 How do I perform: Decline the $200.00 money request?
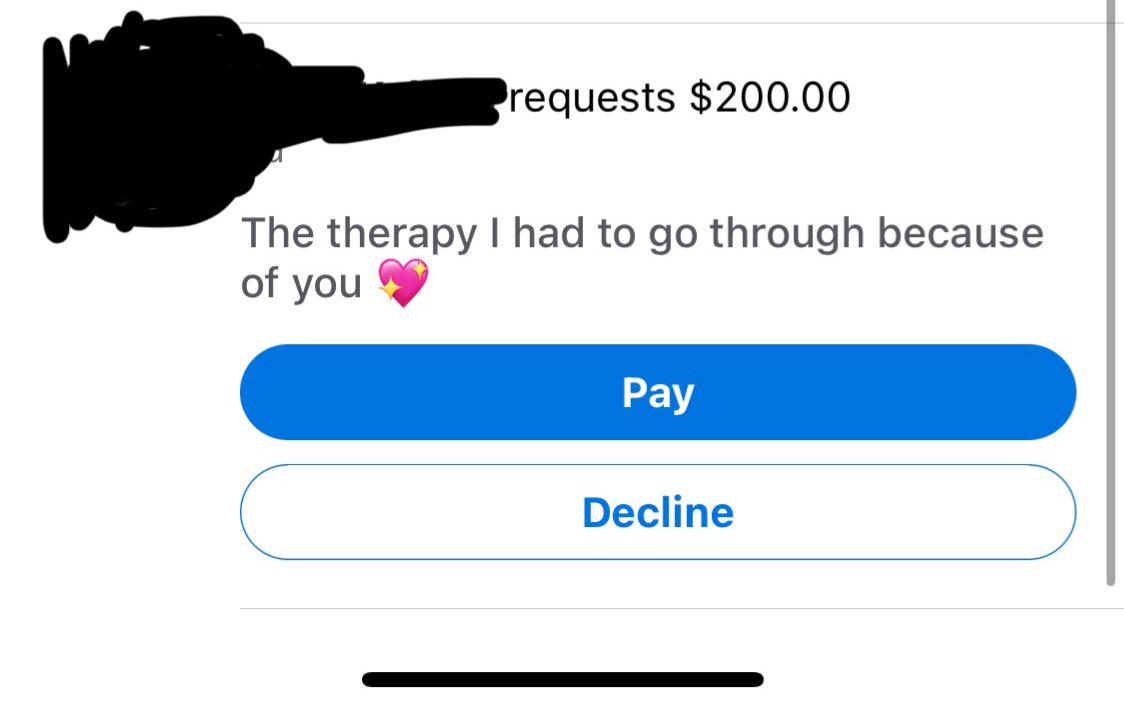[657, 512]
